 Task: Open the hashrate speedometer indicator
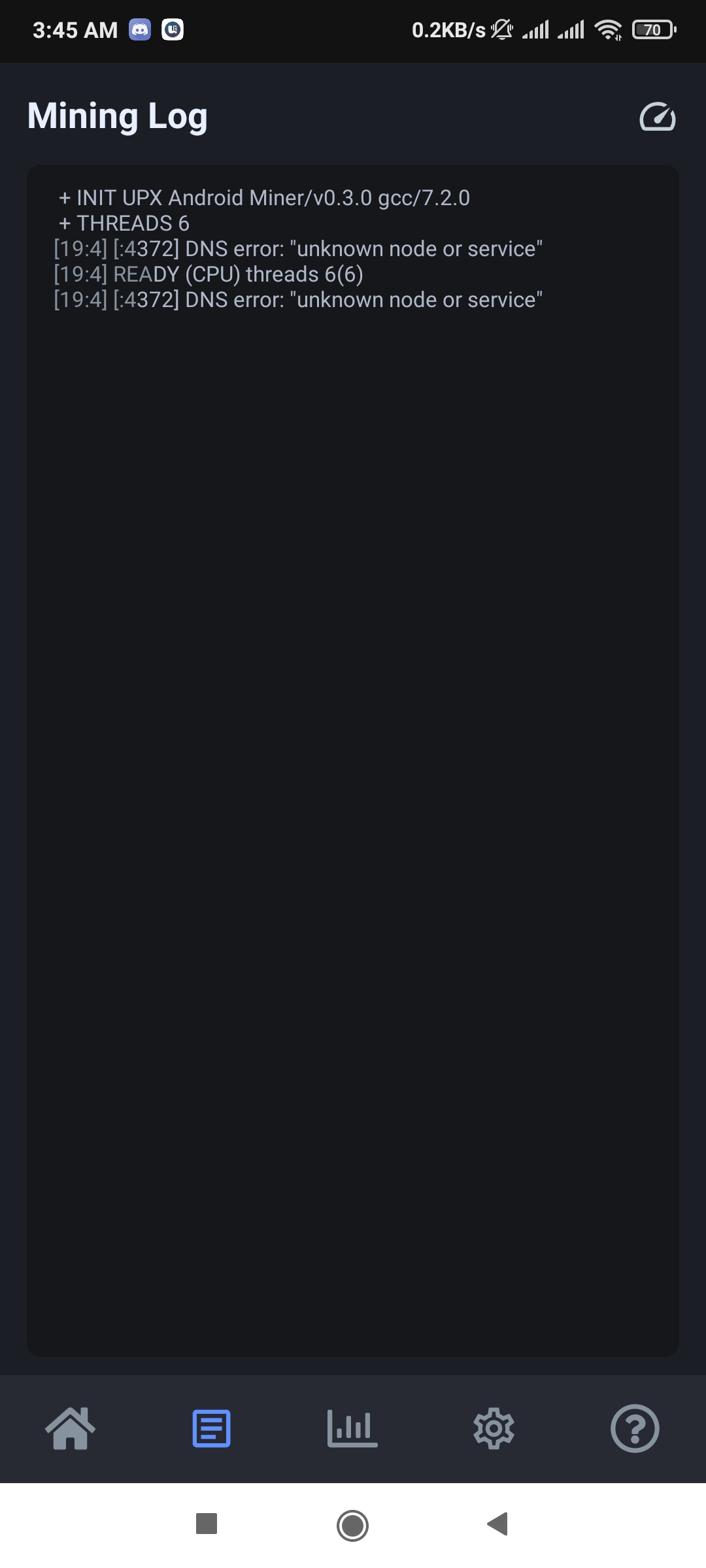click(x=658, y=118)
